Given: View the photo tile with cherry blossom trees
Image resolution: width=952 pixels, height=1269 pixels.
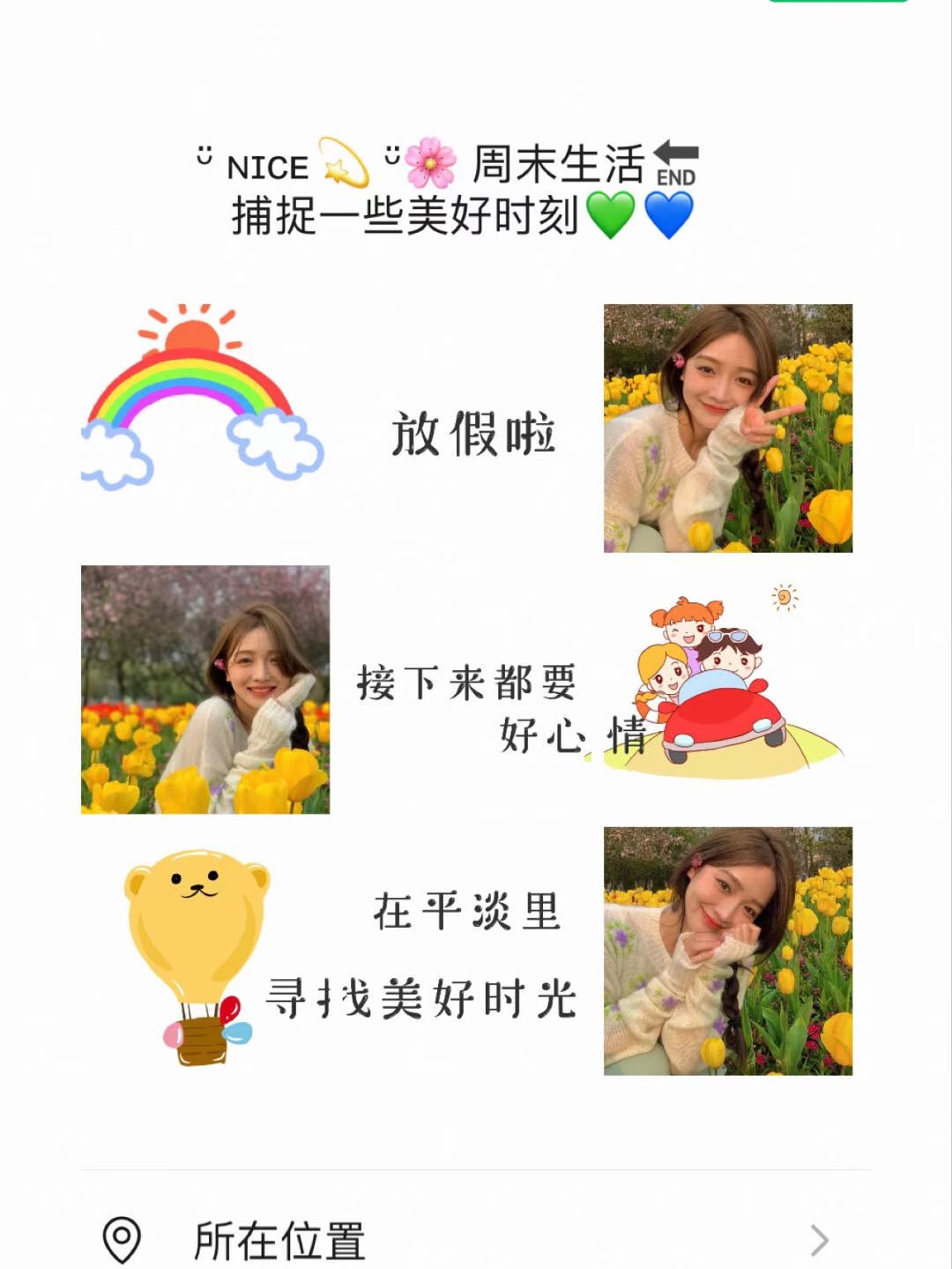Looking at the screenshot, I should point(205,689).
